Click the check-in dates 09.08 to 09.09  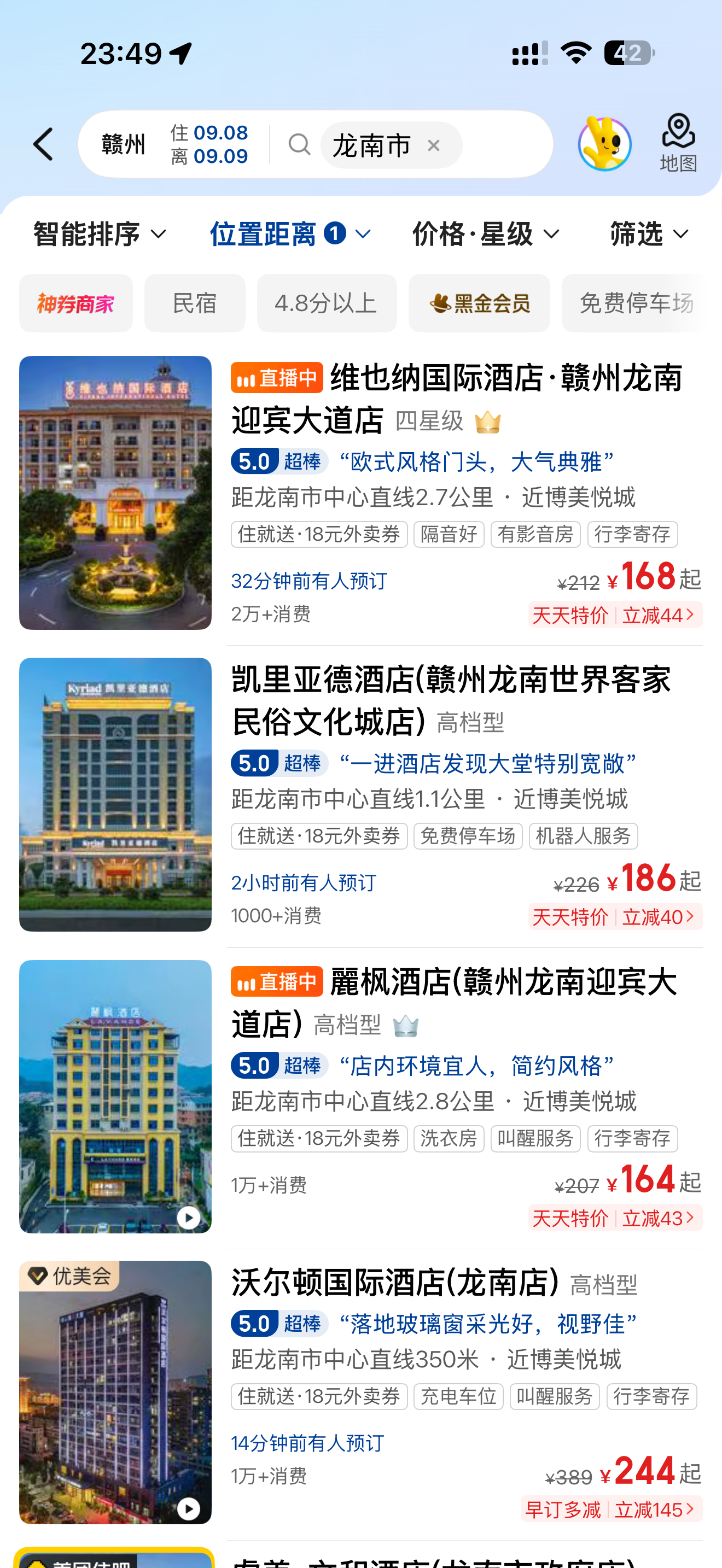coord(210,144)
